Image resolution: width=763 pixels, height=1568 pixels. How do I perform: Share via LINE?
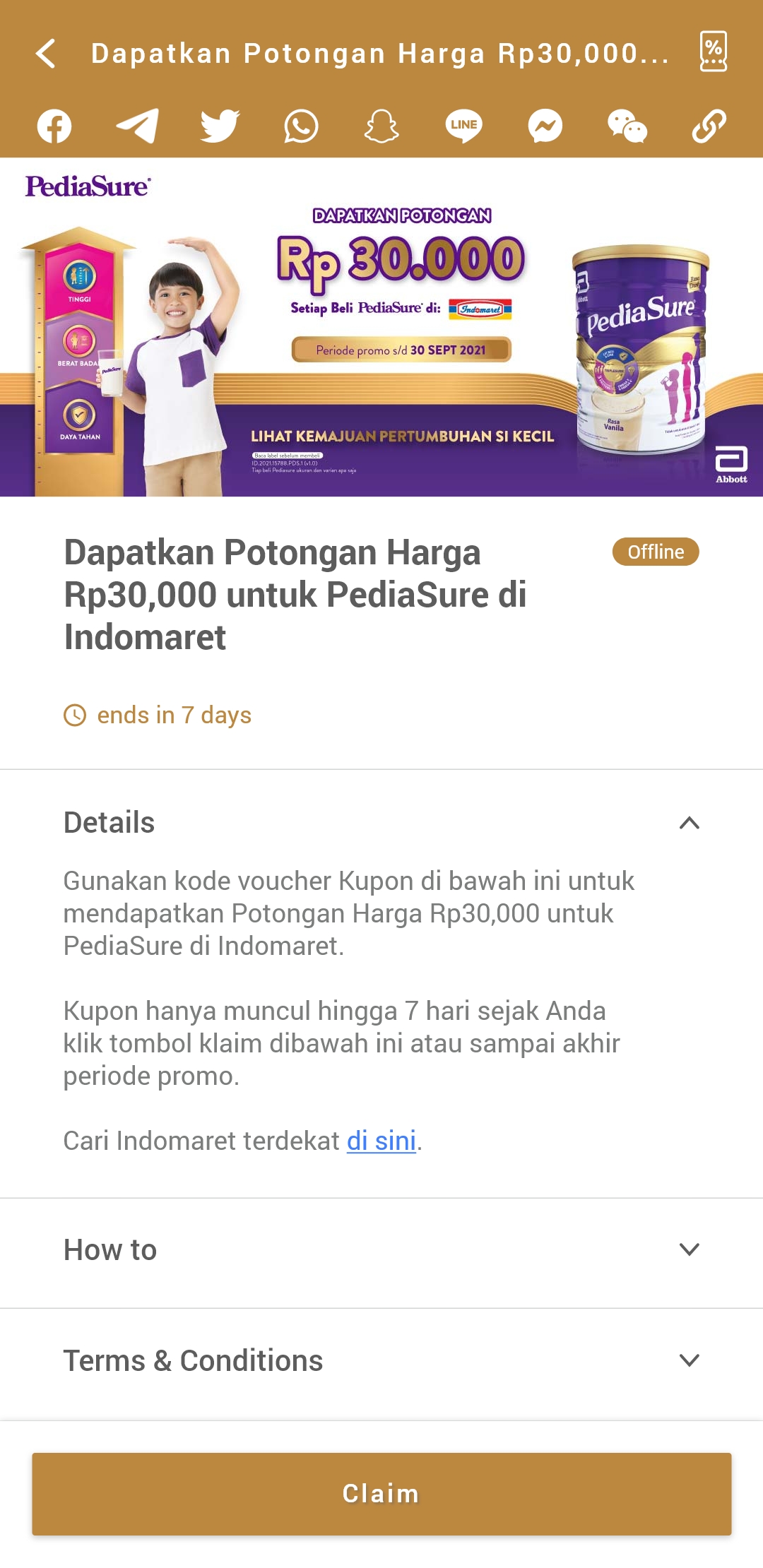click(463, 126)
